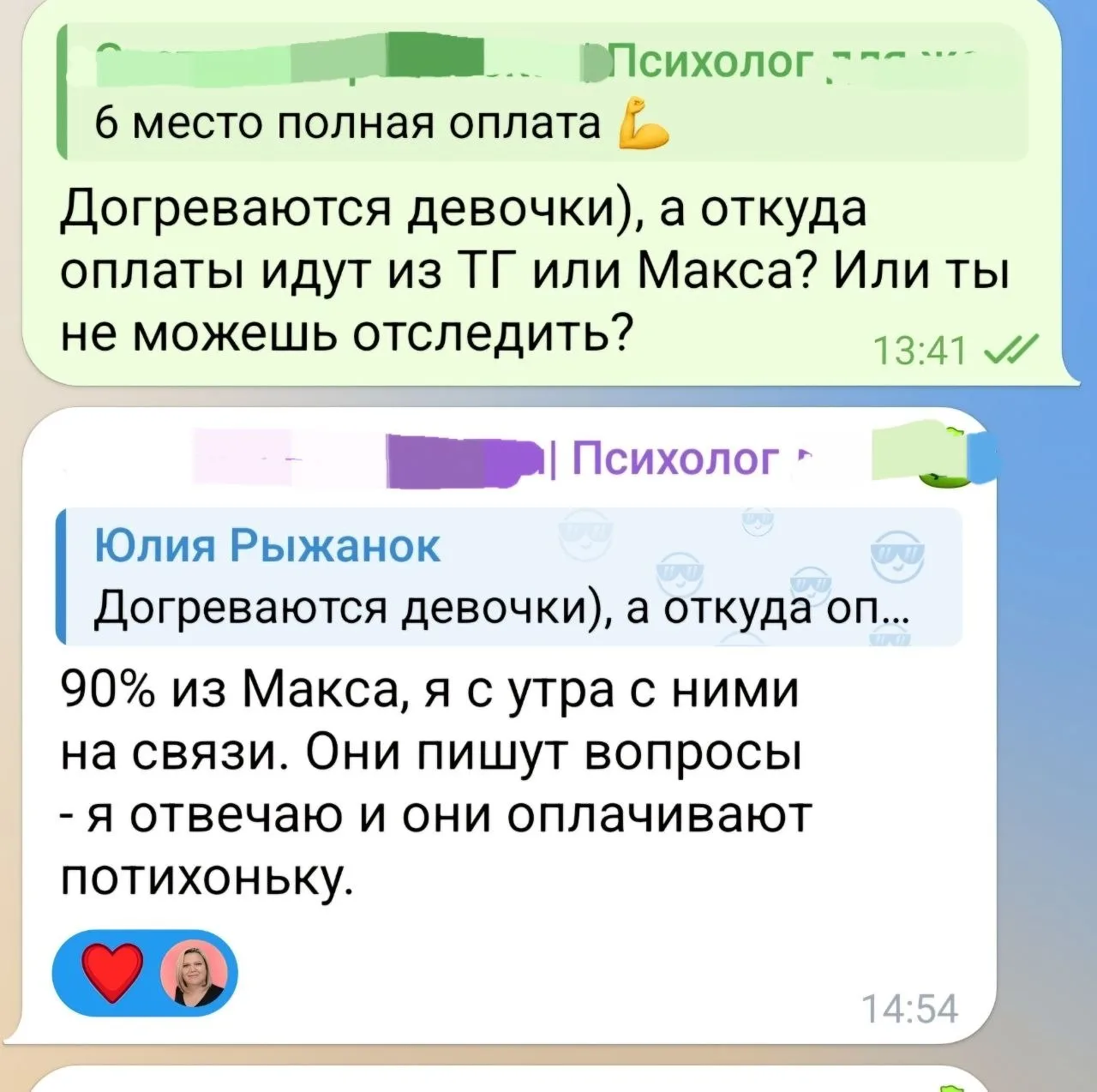This screenshot has width=1097, height=1092.
Task: Jump to quoted message "6 место полная оплата"
Action: pyautogui.click(x=540, y=94)
